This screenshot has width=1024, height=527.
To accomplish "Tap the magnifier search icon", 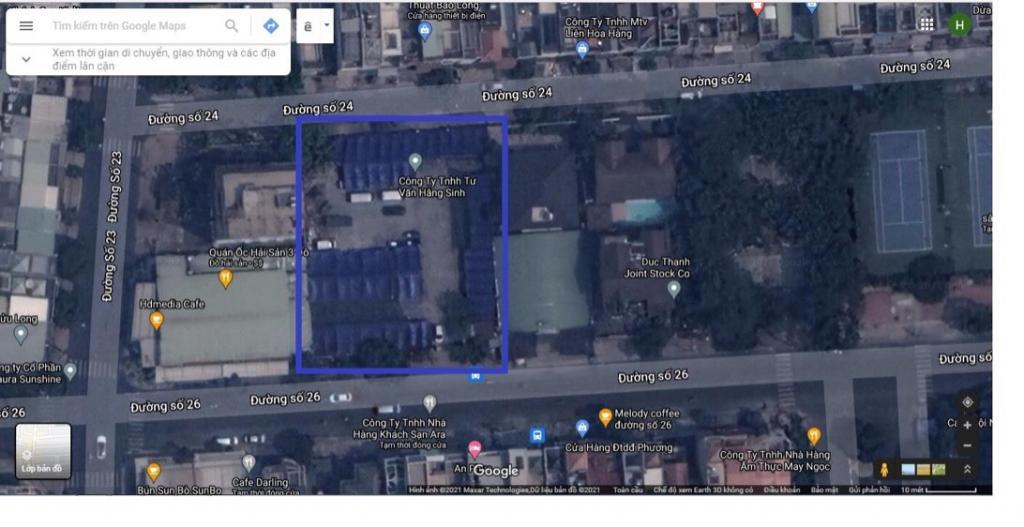I will (232, 26).
